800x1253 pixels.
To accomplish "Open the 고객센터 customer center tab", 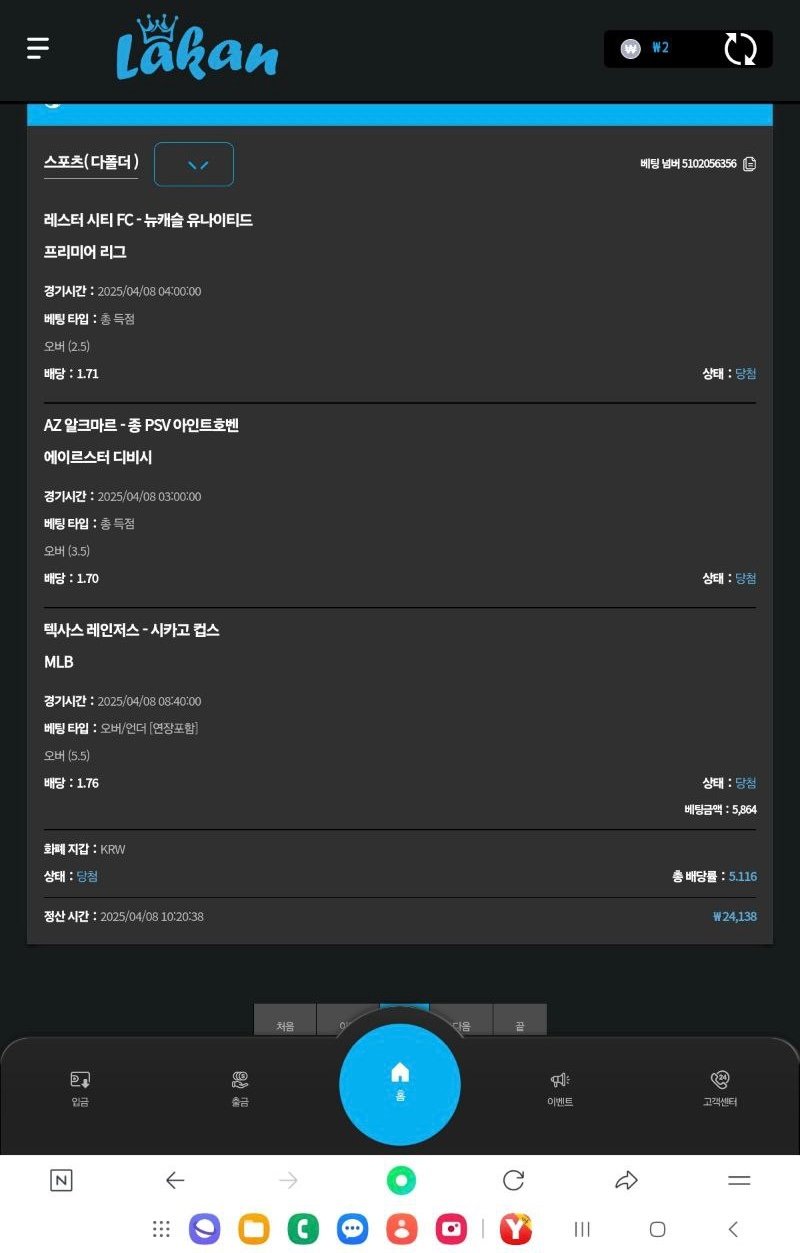I will pos(720,1088).
